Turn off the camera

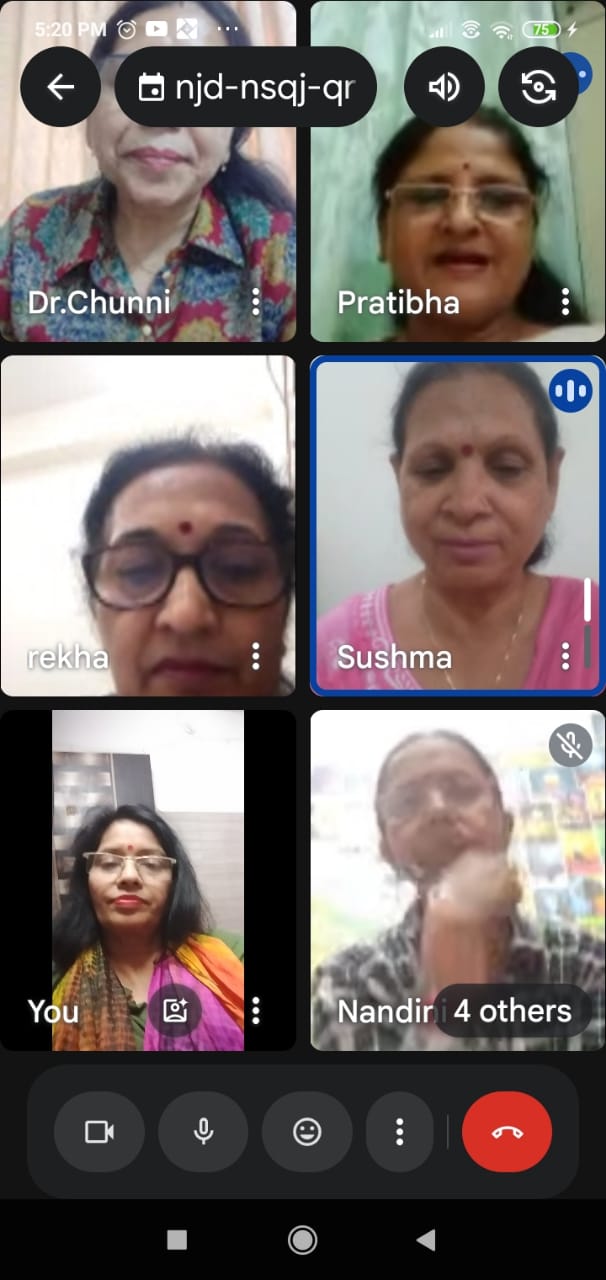click(99, 1132)
